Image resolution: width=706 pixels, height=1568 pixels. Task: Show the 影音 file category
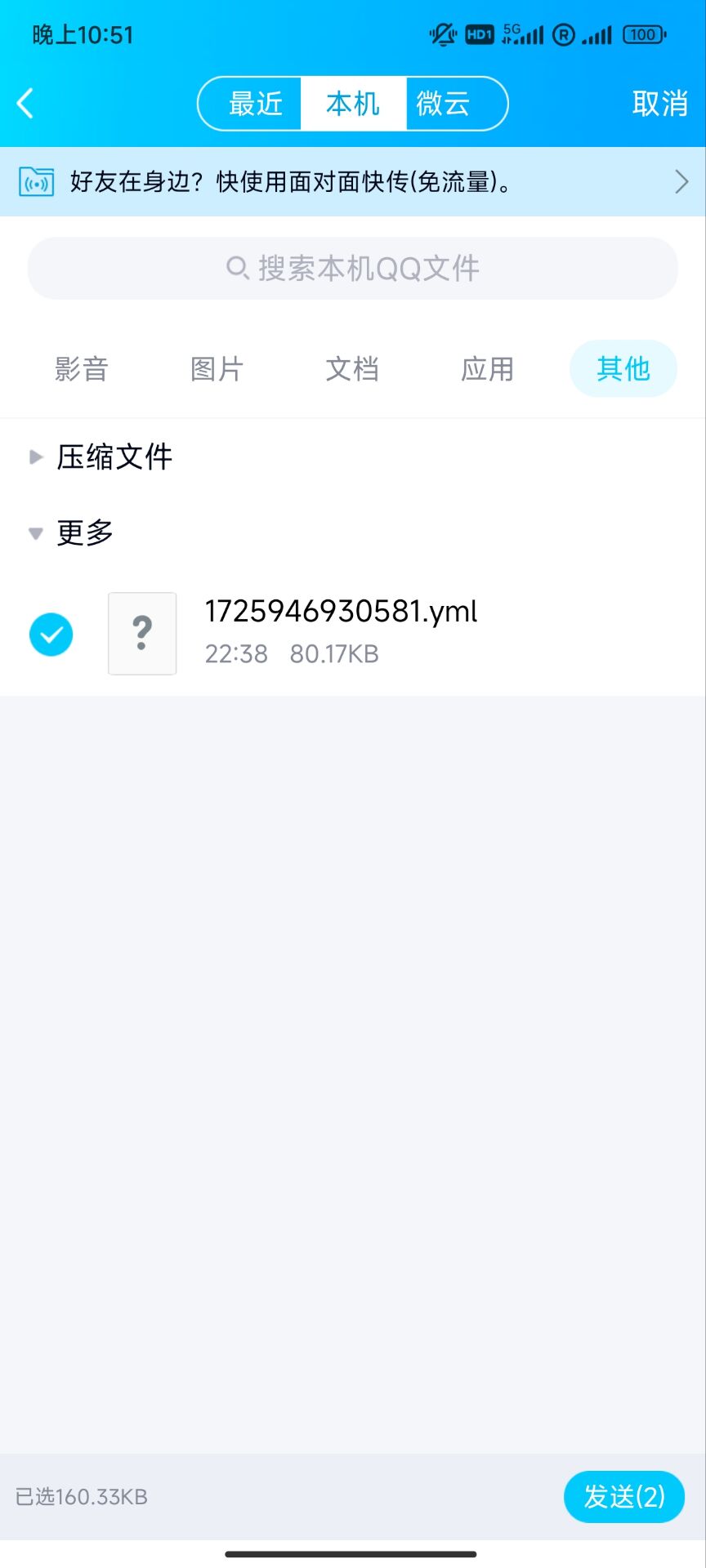tap(81, 369)
